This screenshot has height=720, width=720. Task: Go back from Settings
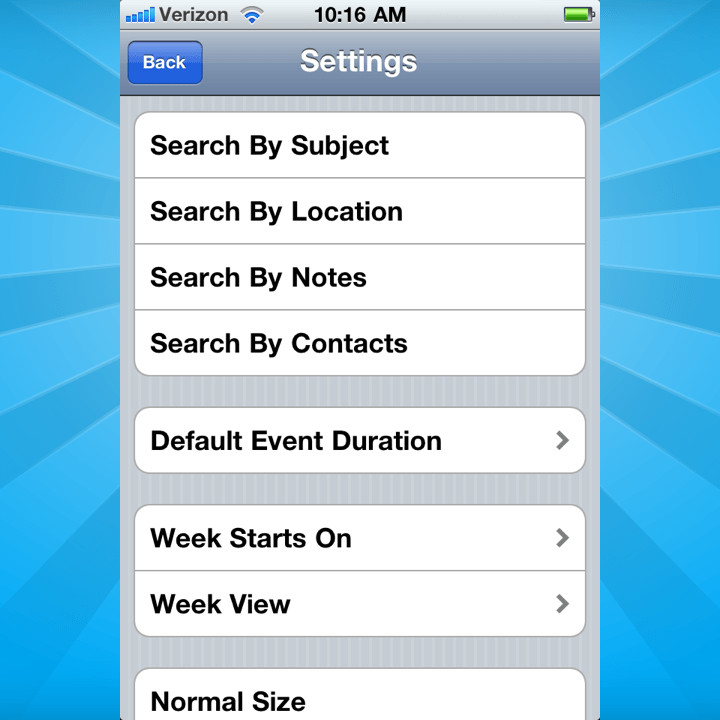click(x=165, y=62)
